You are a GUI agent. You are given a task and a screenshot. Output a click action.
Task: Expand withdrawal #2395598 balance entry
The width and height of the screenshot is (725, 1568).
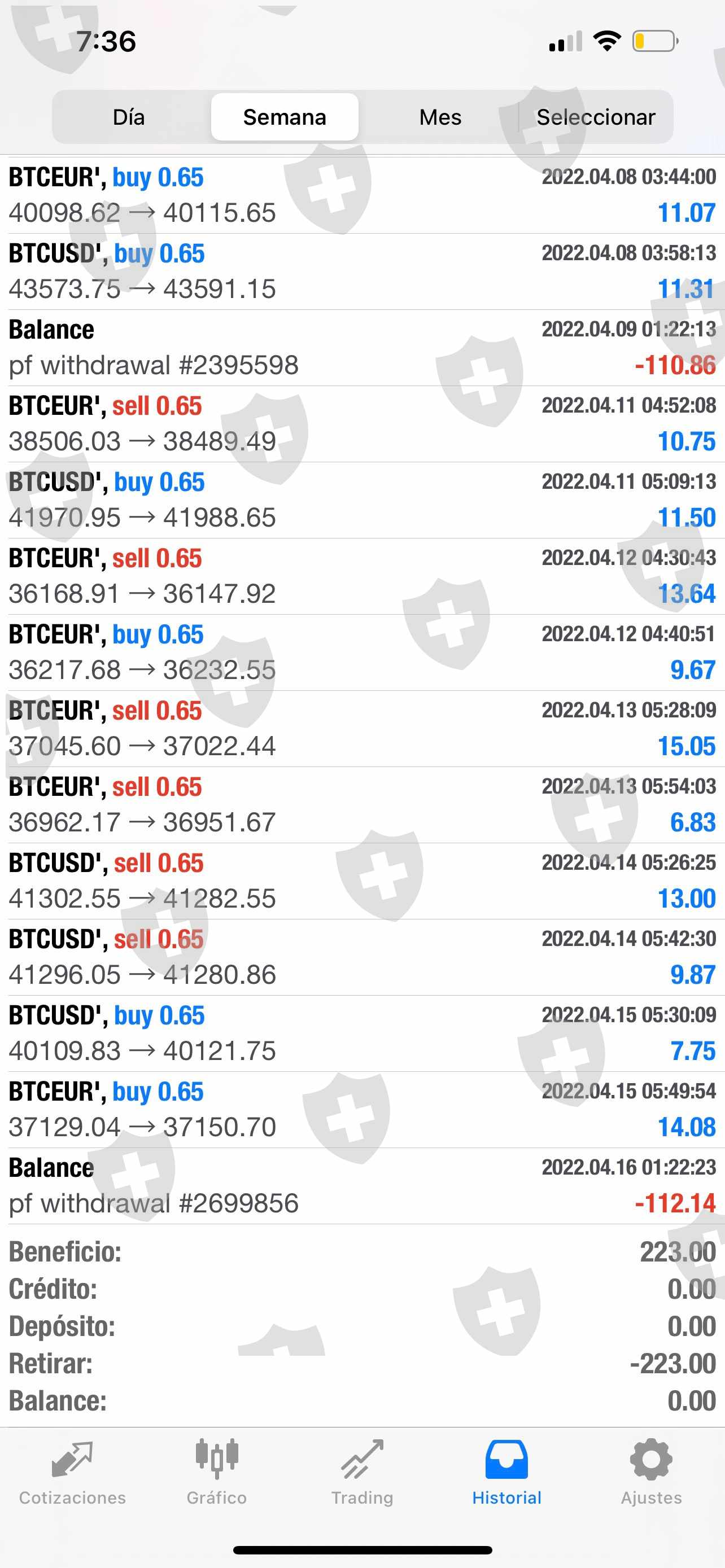pyautogui.click(x=362, y=348)
